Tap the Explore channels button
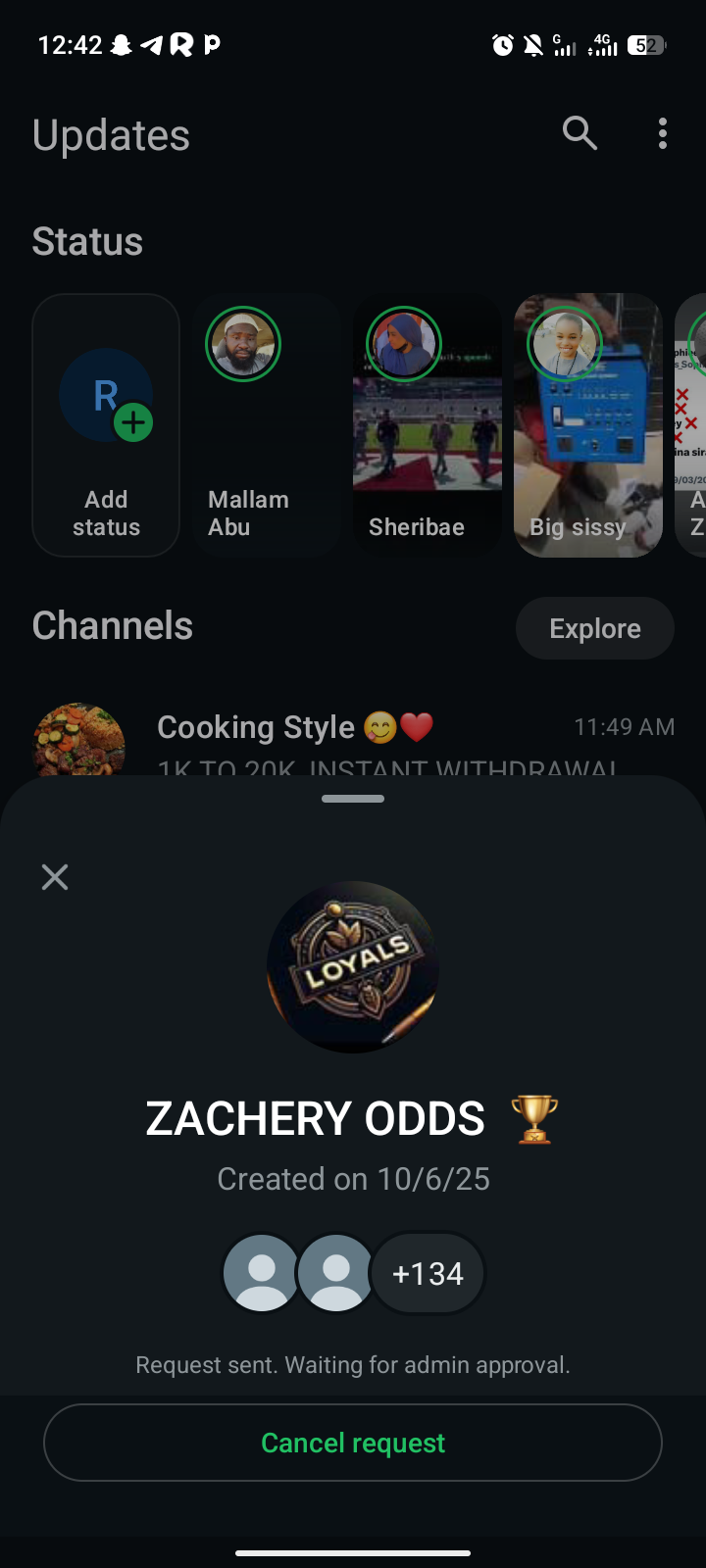The width and height of the screenshot is (706, 1568). click(594, 628)
